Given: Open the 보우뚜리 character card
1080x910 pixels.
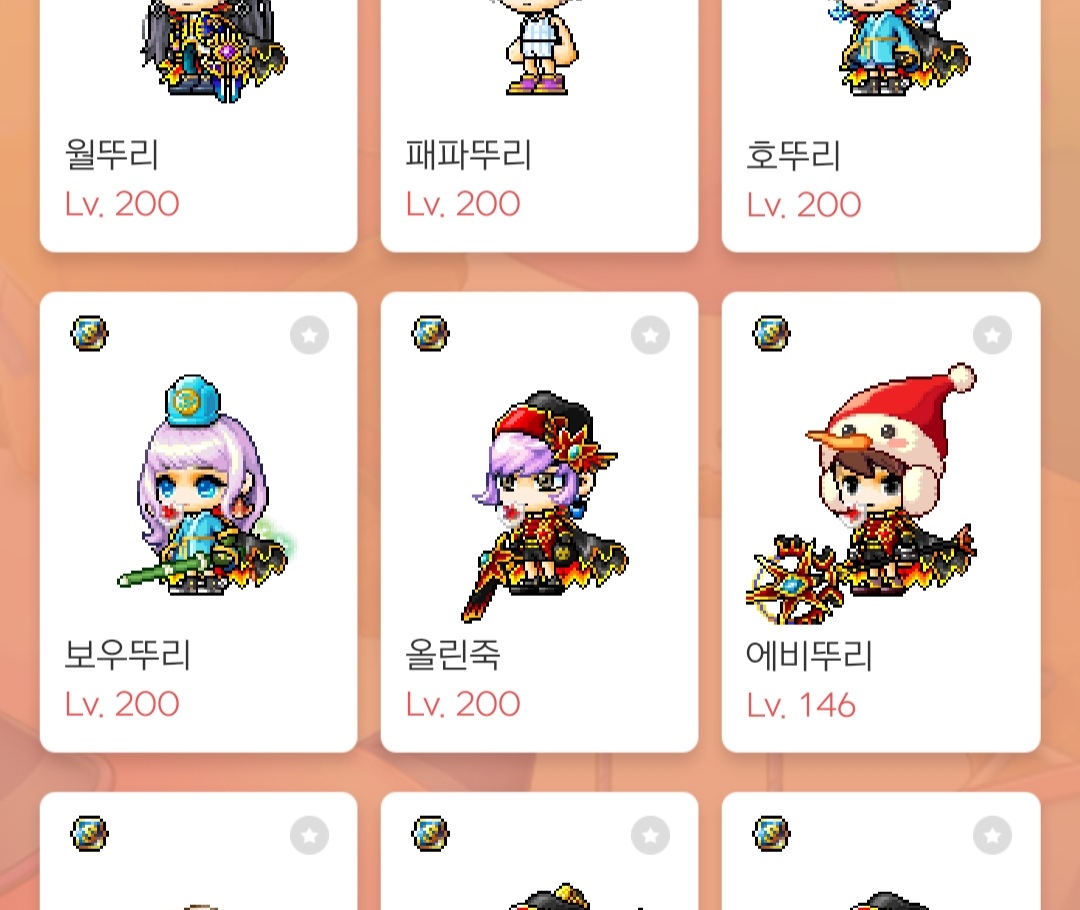Looking at the screenshot, I should (198, 520).
